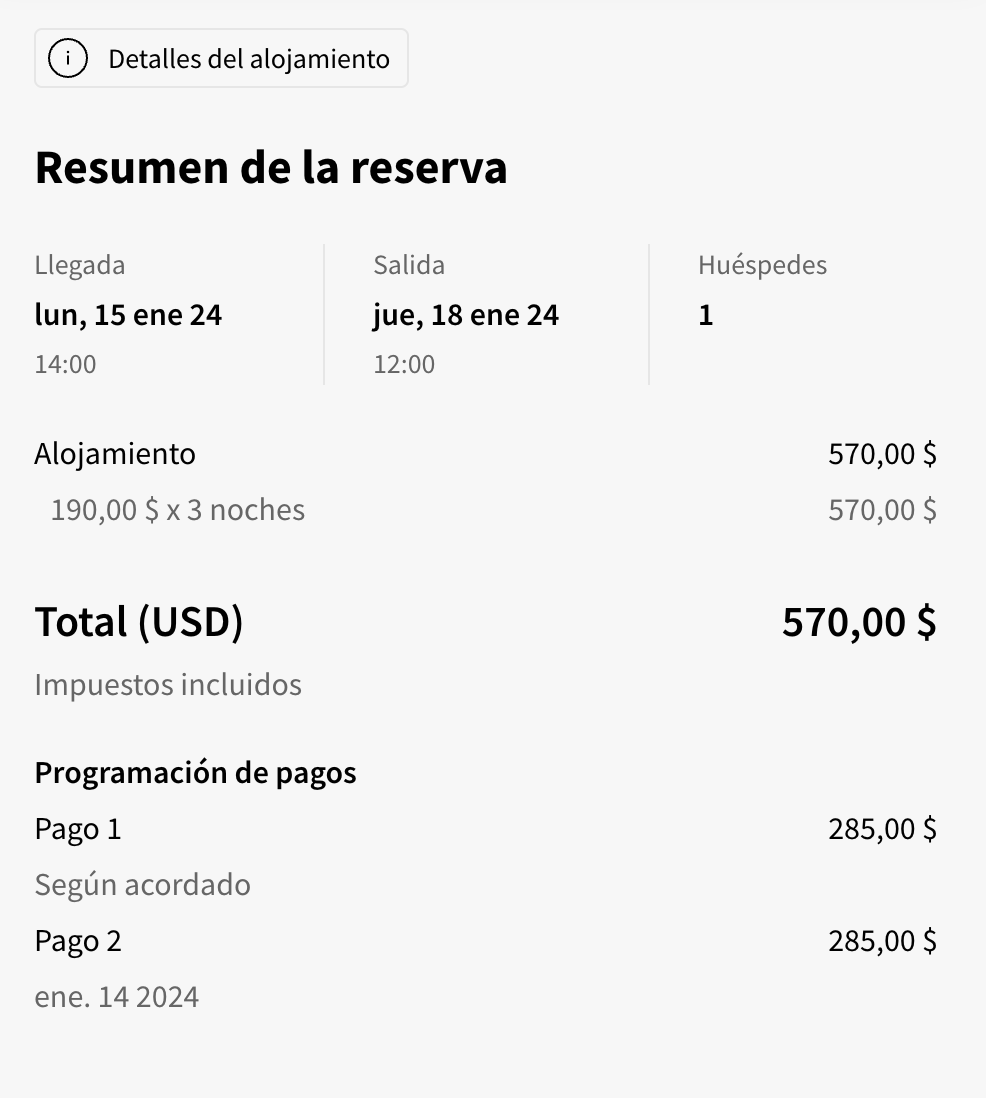Click the Pago 2 entry

click(x=77, y=940)
